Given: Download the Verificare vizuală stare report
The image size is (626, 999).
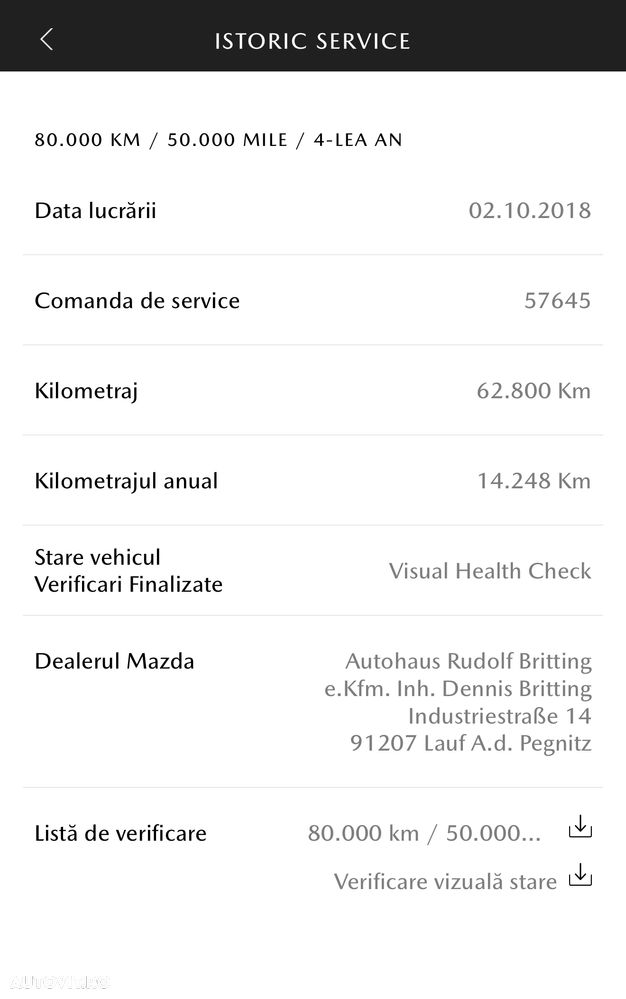Looking at the screenshot, I should coord(580,877).
